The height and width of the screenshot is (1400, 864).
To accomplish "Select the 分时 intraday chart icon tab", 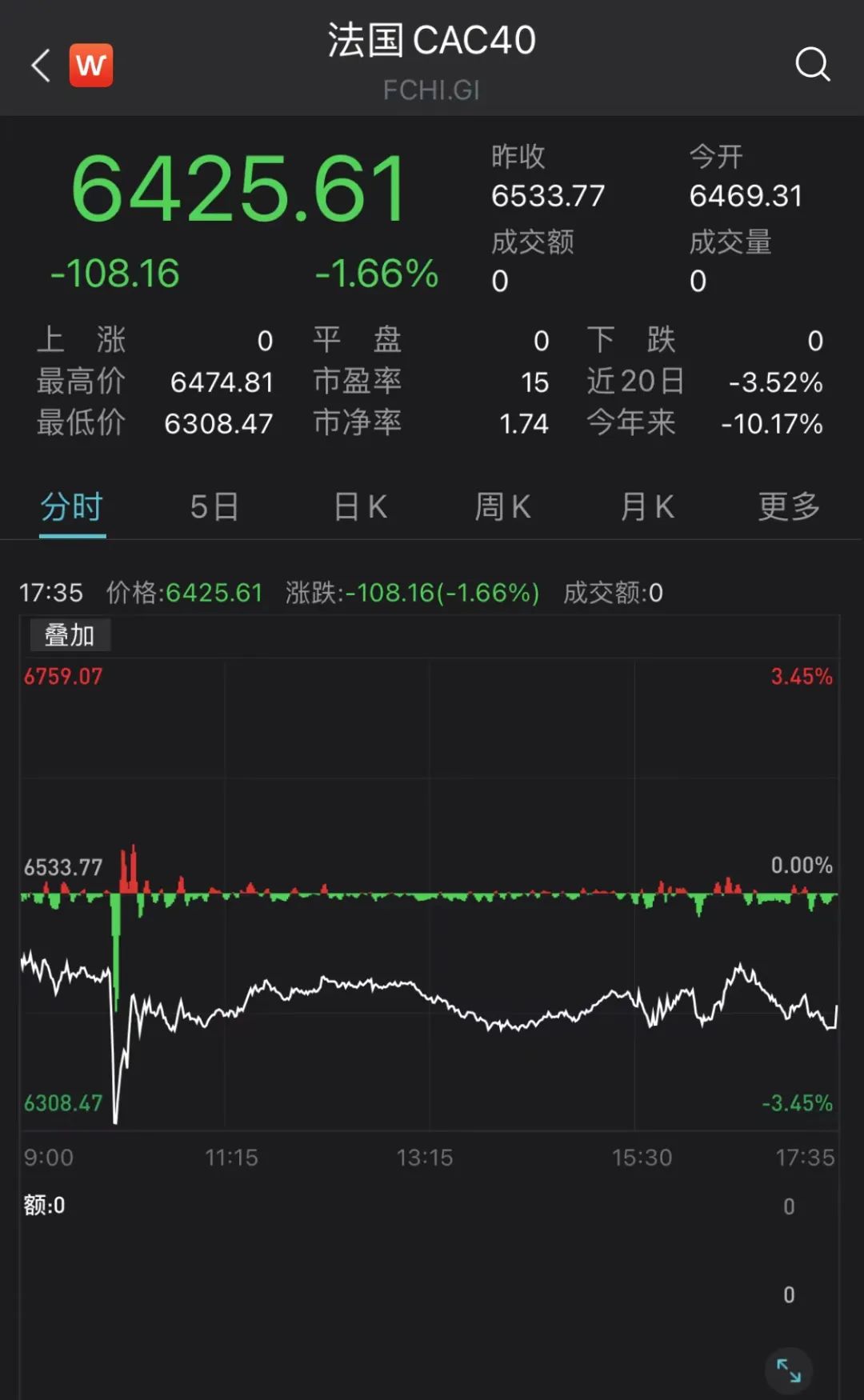I will 71,506.
